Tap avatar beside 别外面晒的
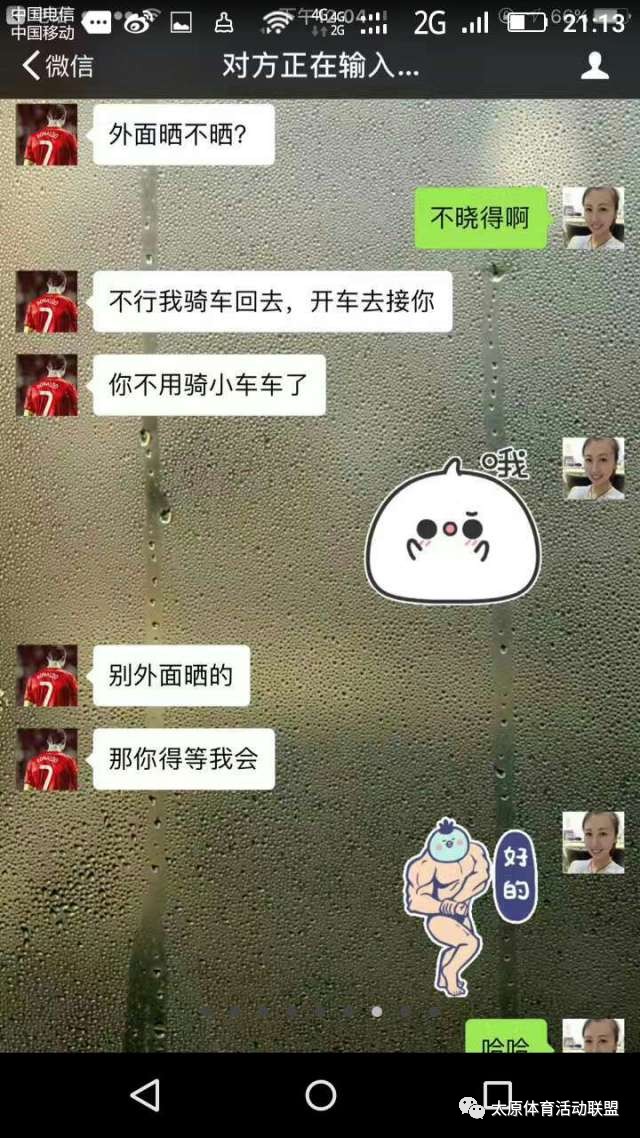640x1138 pixels. (47, 676)
